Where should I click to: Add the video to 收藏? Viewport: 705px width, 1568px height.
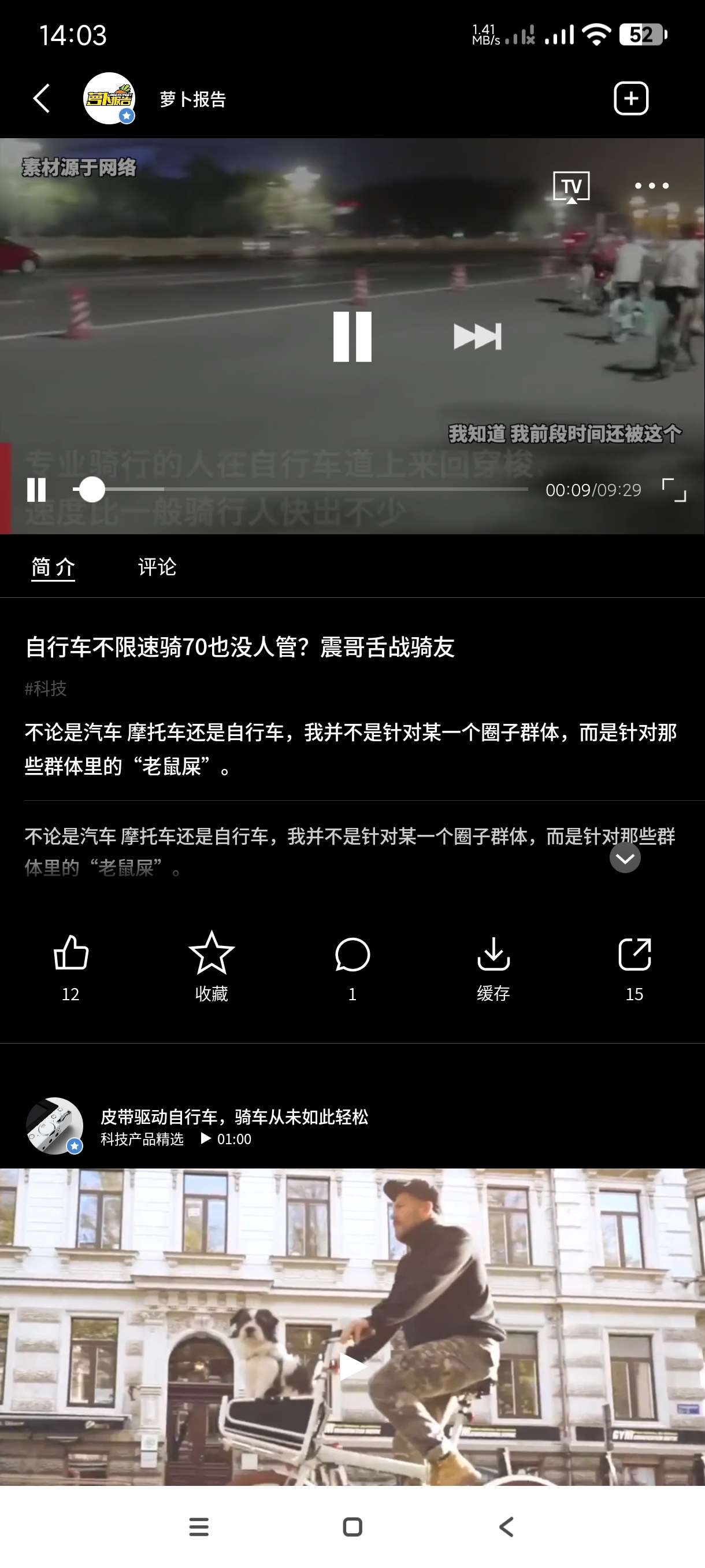tap(211, 954)
